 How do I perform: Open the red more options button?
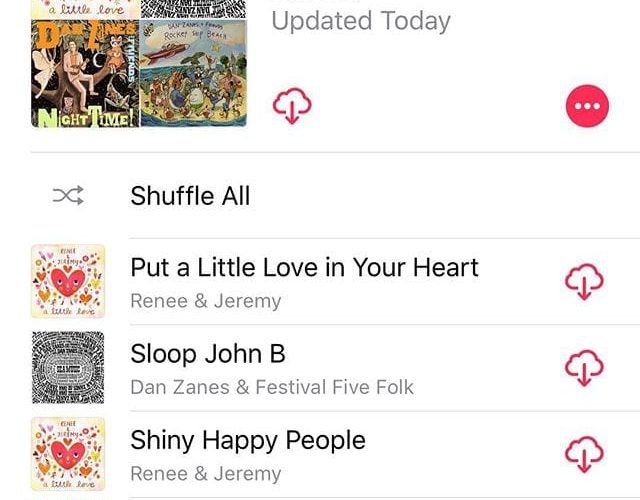pyautogui.click(x=586, y=106)
